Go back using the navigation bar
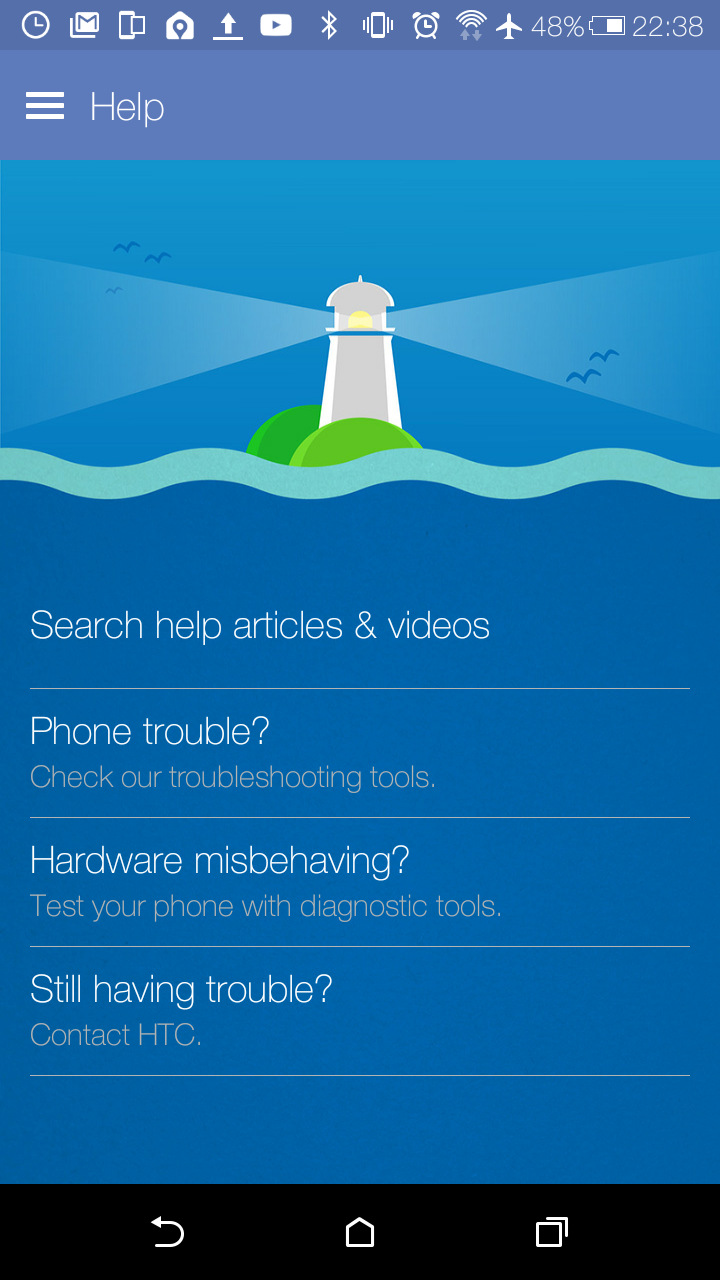Viewport: 720px width, 1280px height. pyautogui.click(x=167, y=1232)
